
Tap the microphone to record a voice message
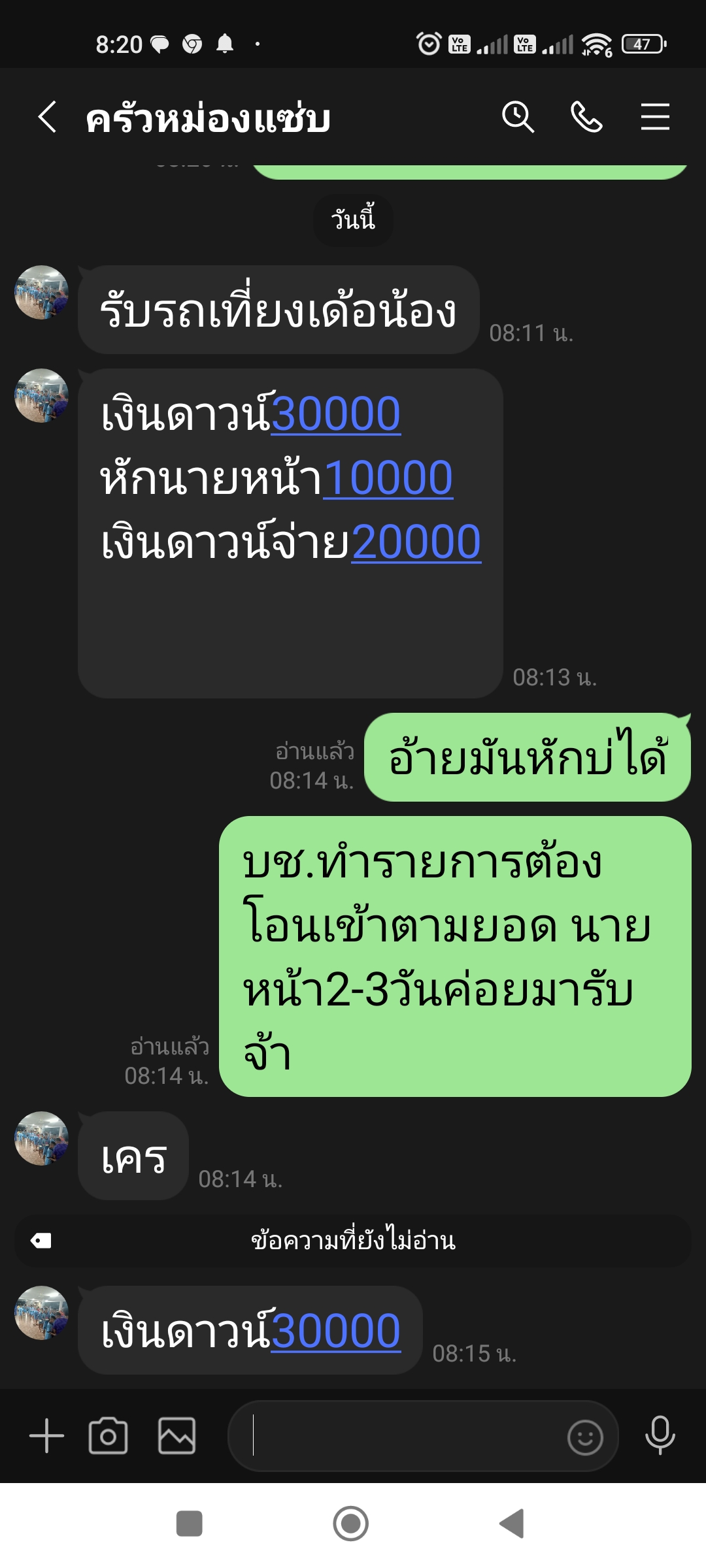pyautogui.click(x=660, y=1435)
